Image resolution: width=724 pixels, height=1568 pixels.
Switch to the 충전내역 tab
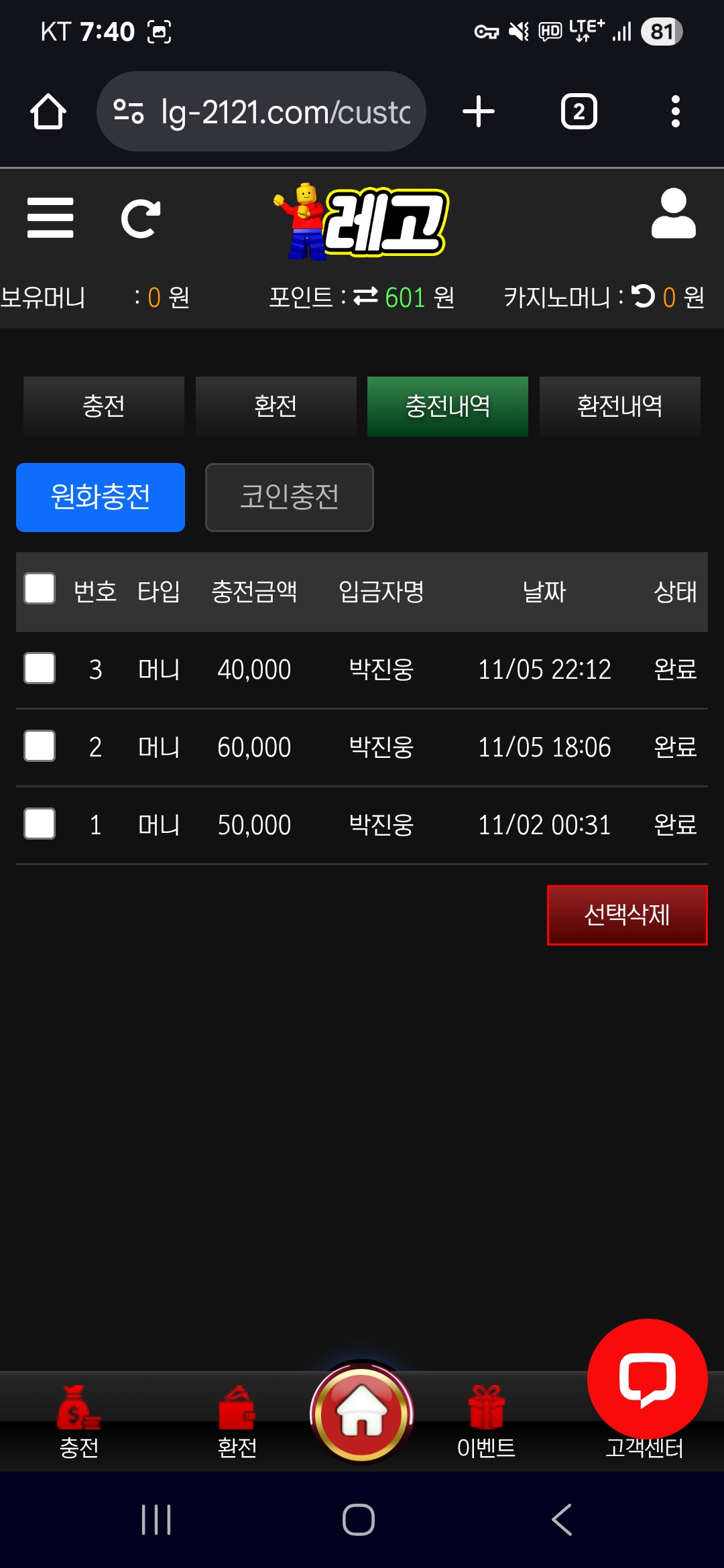pyautogui.click(x=447, y=406)
